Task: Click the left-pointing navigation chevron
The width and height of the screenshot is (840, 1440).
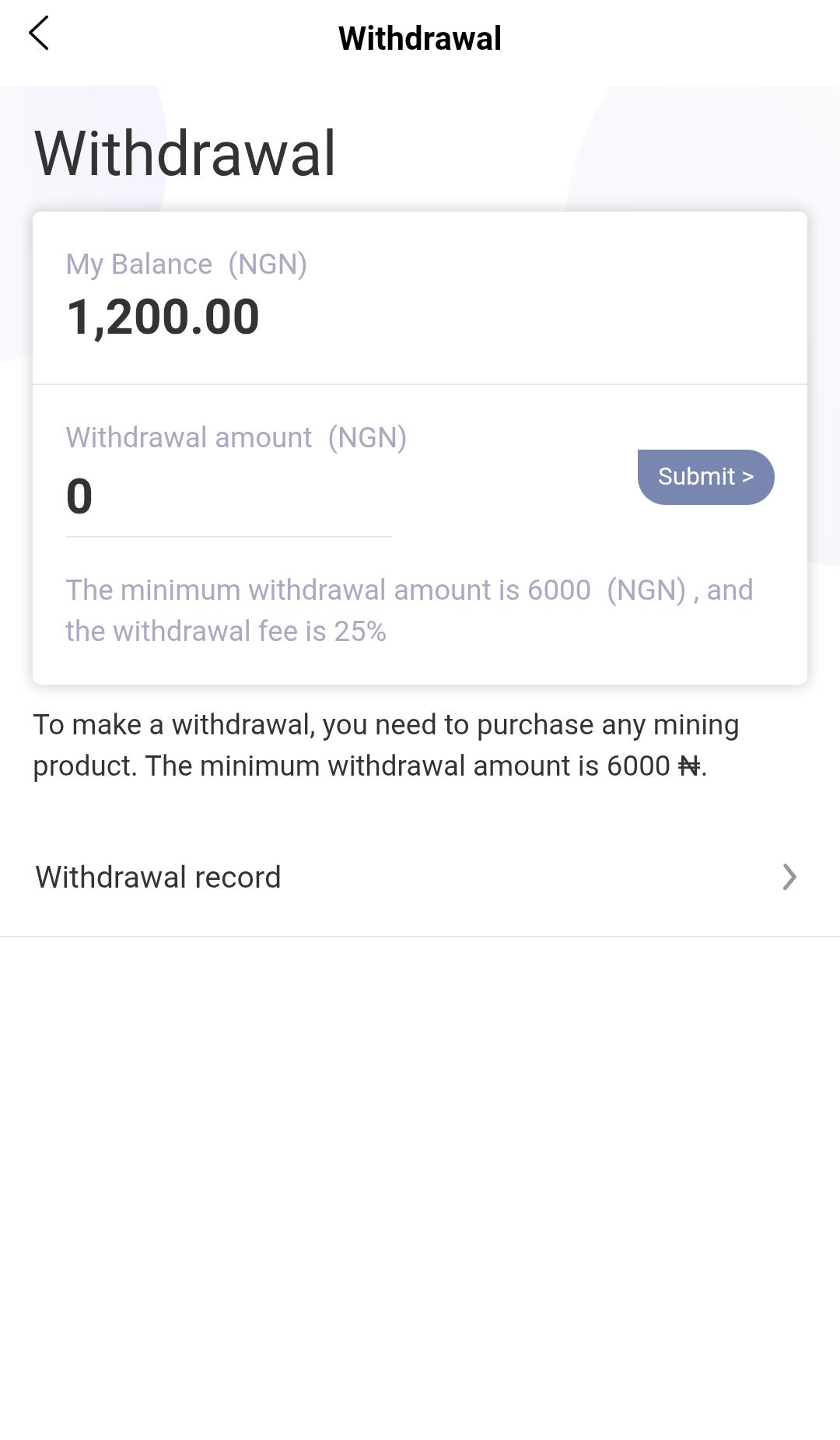Action: [38, 34]
